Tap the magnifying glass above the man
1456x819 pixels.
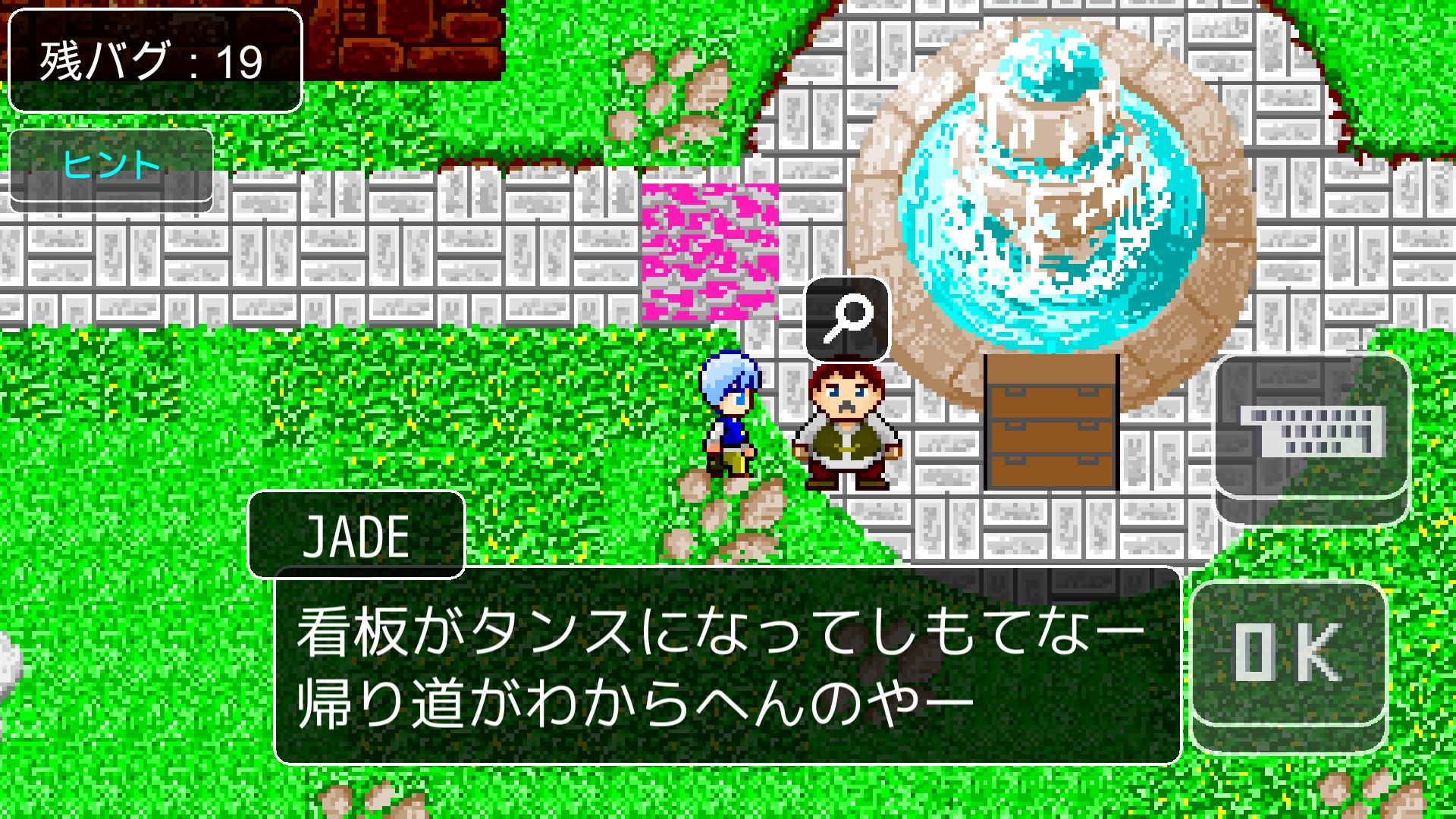[x=847, y=319]
